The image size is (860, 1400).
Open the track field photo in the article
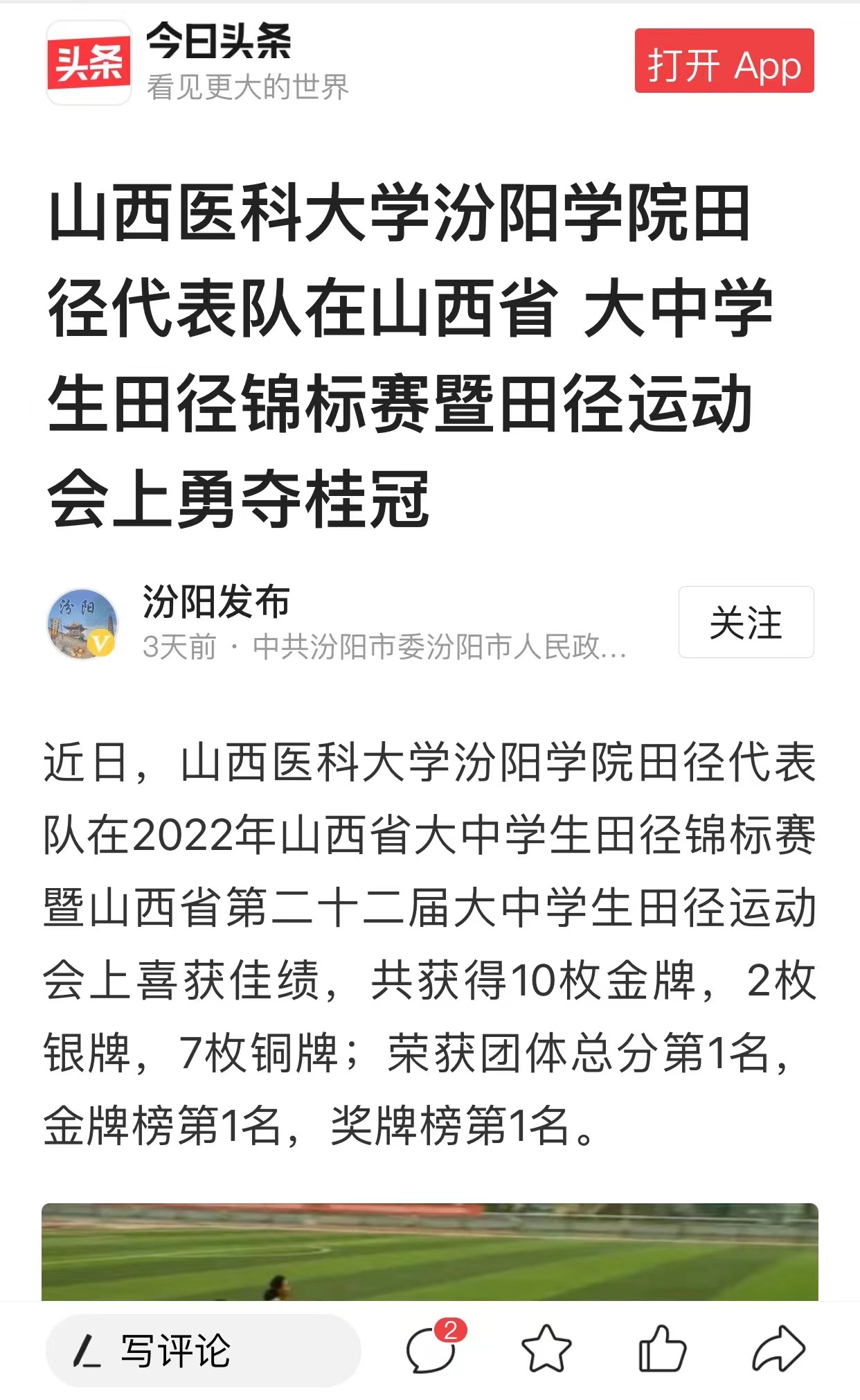pos(429,1251)
